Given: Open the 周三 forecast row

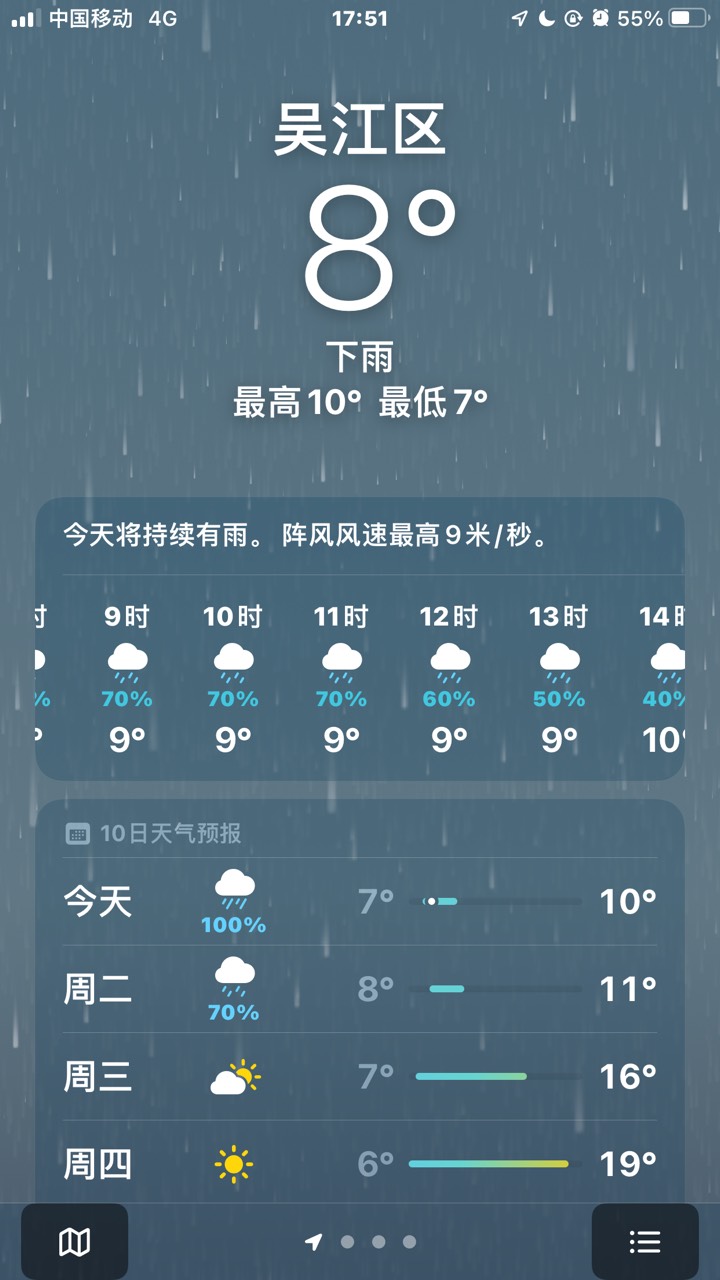Looking at the screenshot, I should 360,1077.
